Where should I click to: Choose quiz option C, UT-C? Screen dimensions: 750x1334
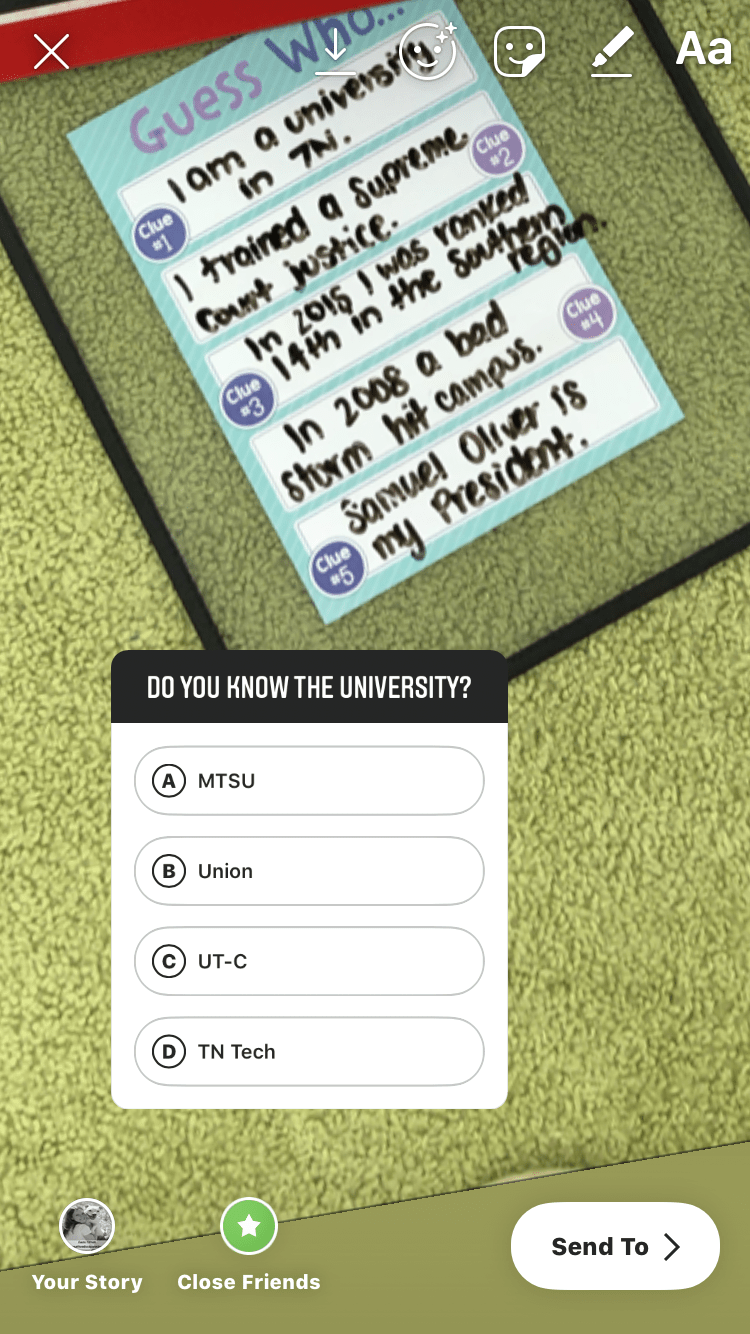click(x=309, y=961)
